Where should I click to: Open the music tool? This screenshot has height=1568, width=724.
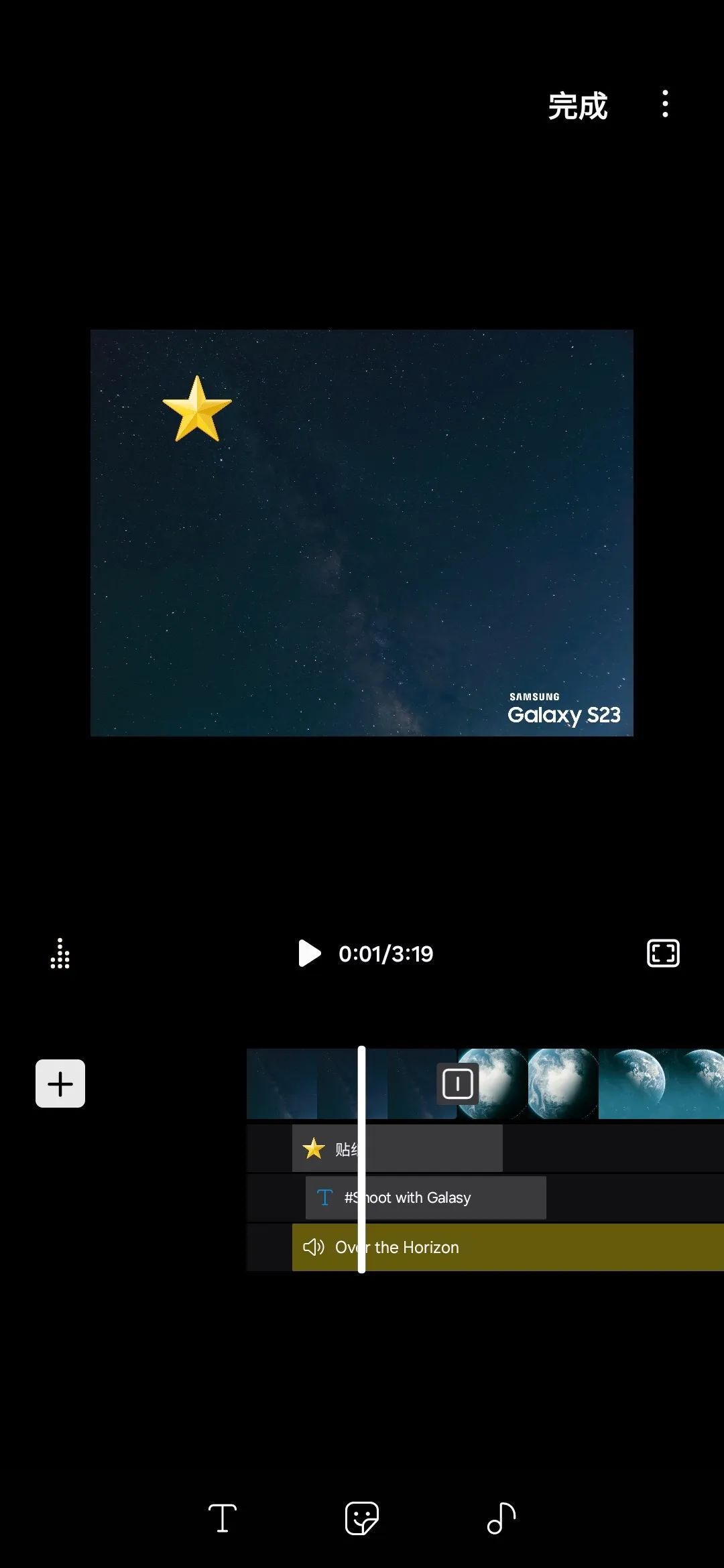pos(501,1518)
